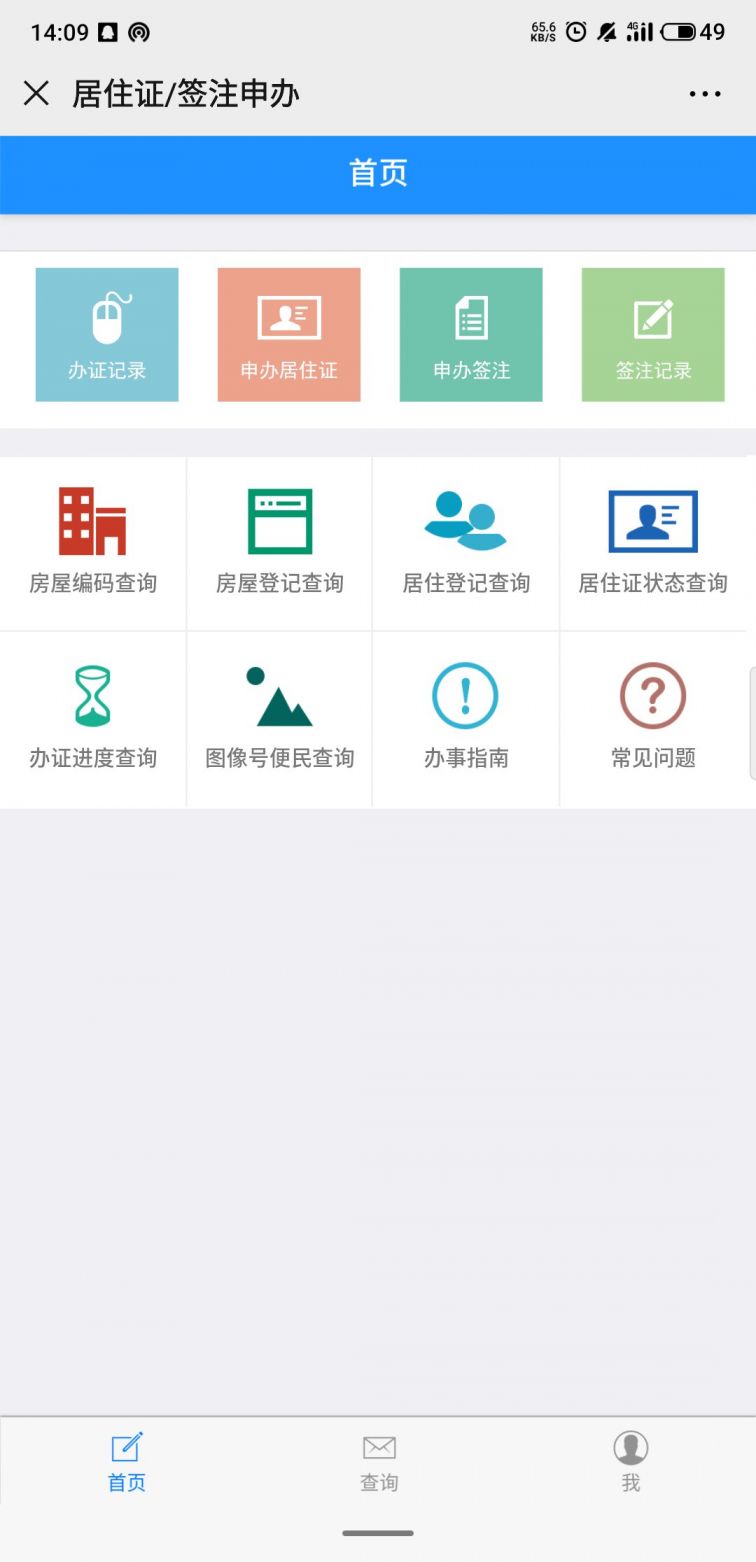Switch to the 查询 tab
The image size is (756, 1562).
coord(379,1462)
